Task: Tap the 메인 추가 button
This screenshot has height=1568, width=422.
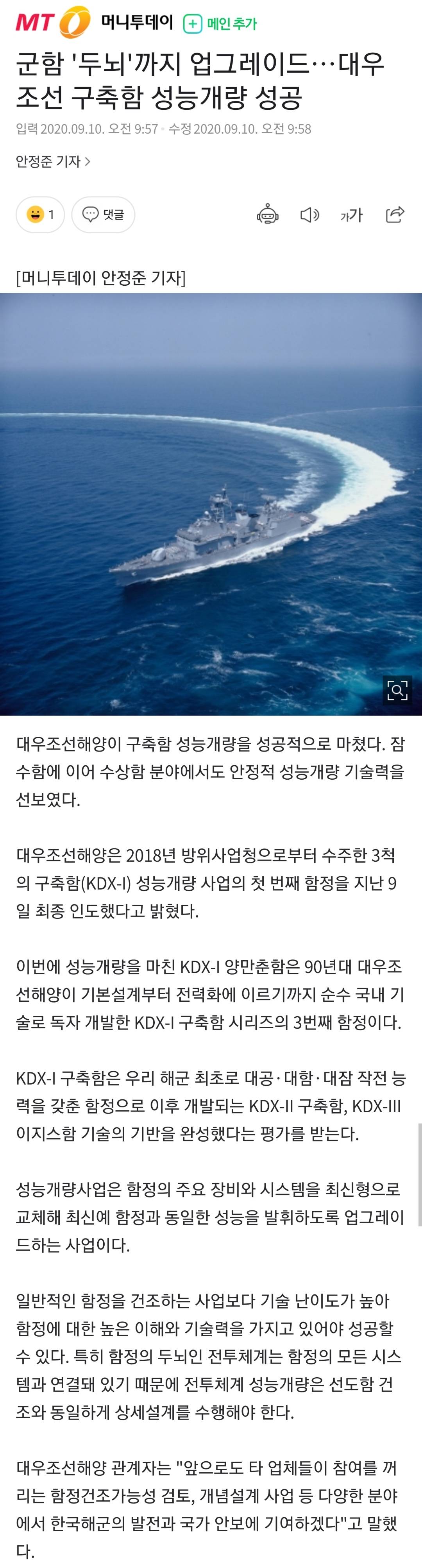Action: click(220, 24)
